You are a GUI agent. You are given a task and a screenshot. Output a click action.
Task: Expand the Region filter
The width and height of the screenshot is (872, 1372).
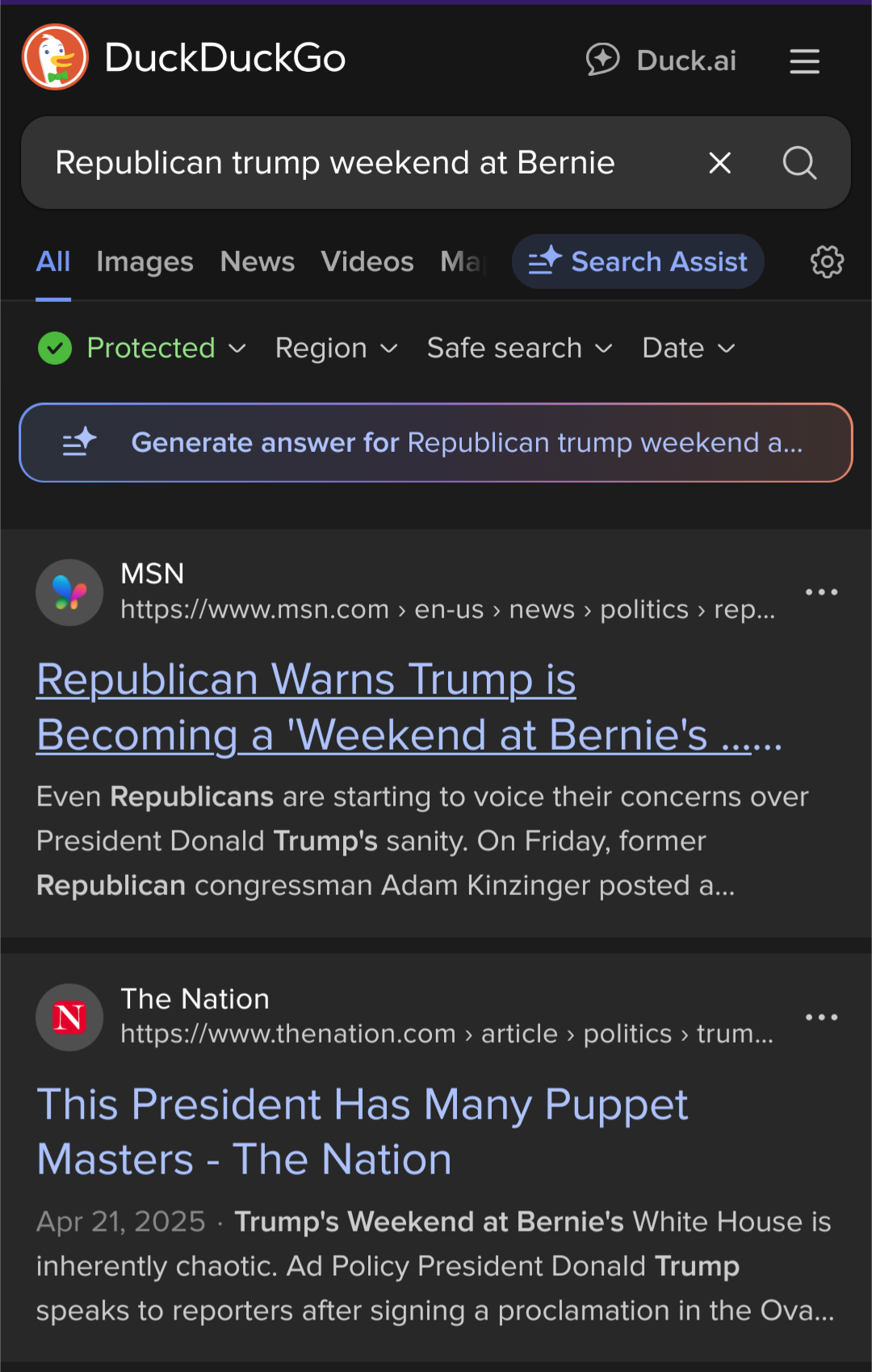coord(337,349)
